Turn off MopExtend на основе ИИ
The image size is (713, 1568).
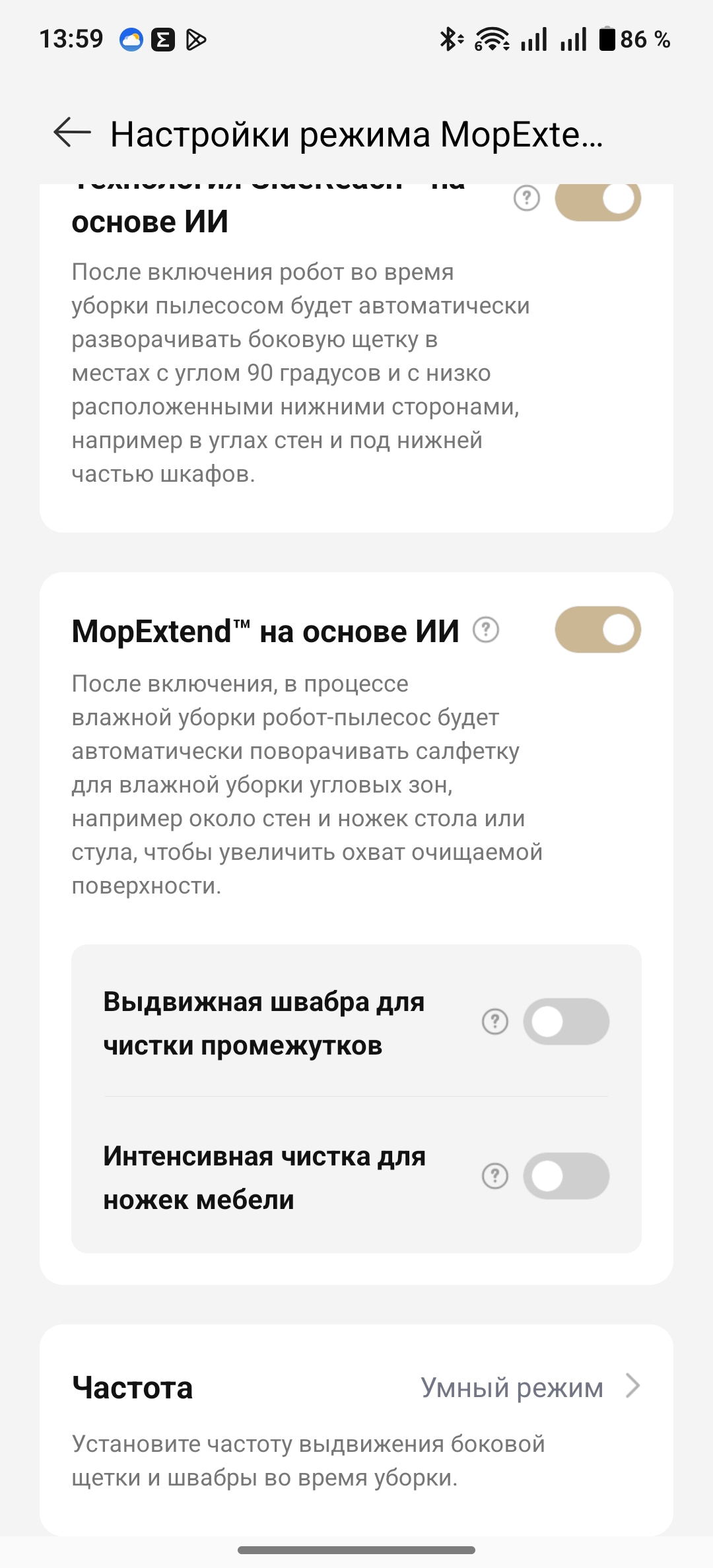[x=597, y=630]
